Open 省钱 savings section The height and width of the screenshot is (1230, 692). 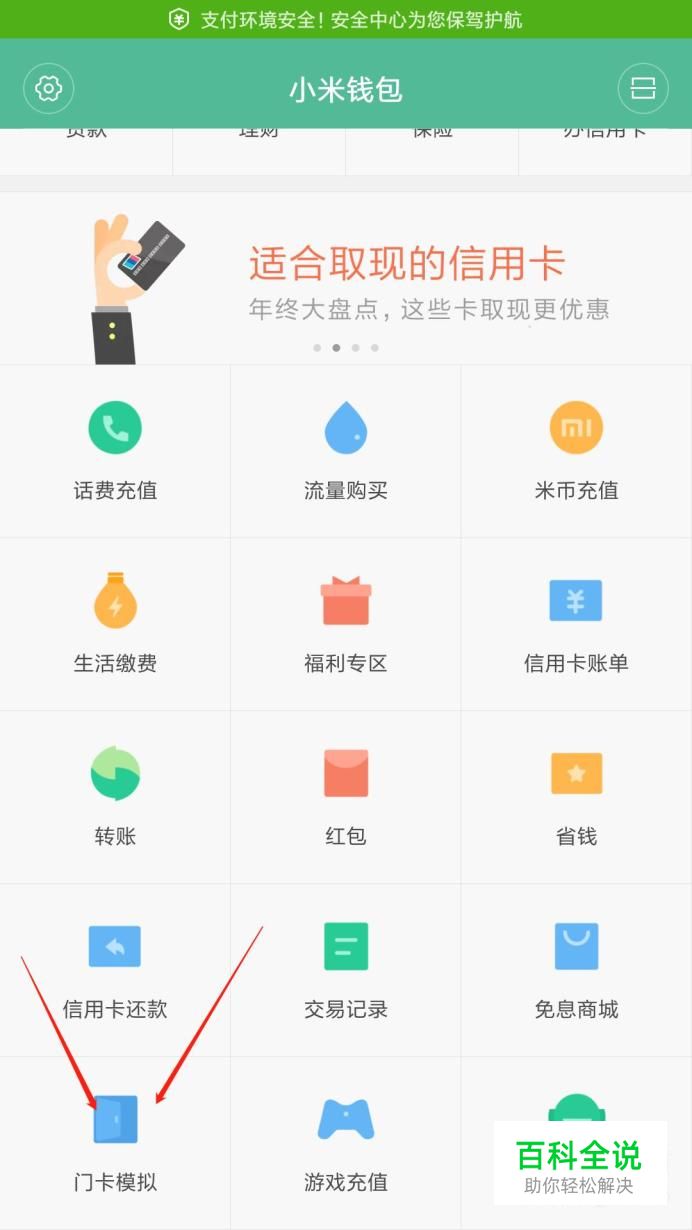pyautogui.click(x=576, y=796)
